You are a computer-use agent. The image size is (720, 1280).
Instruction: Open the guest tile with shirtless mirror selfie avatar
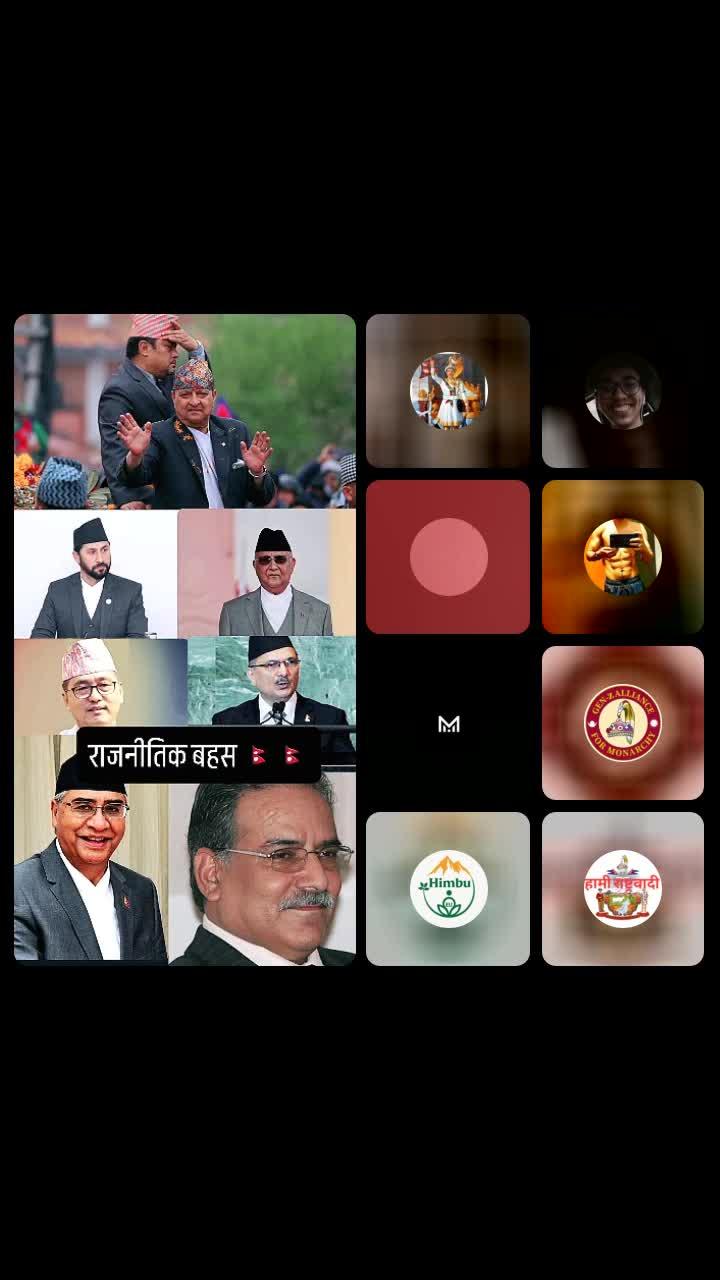point(622,557)
